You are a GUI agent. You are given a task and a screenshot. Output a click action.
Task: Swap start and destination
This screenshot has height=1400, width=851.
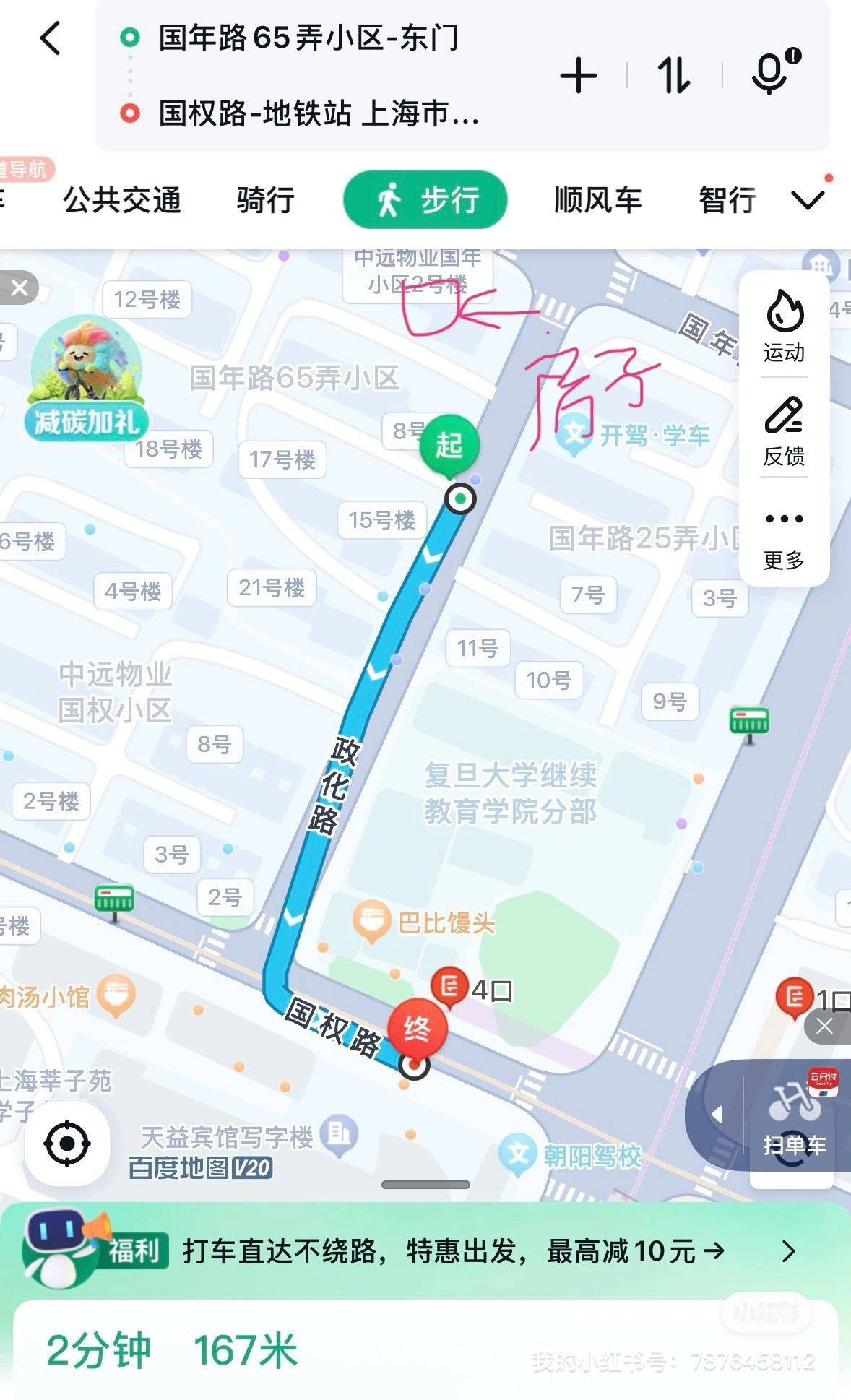pyautogui.click(x=673, y=76)
